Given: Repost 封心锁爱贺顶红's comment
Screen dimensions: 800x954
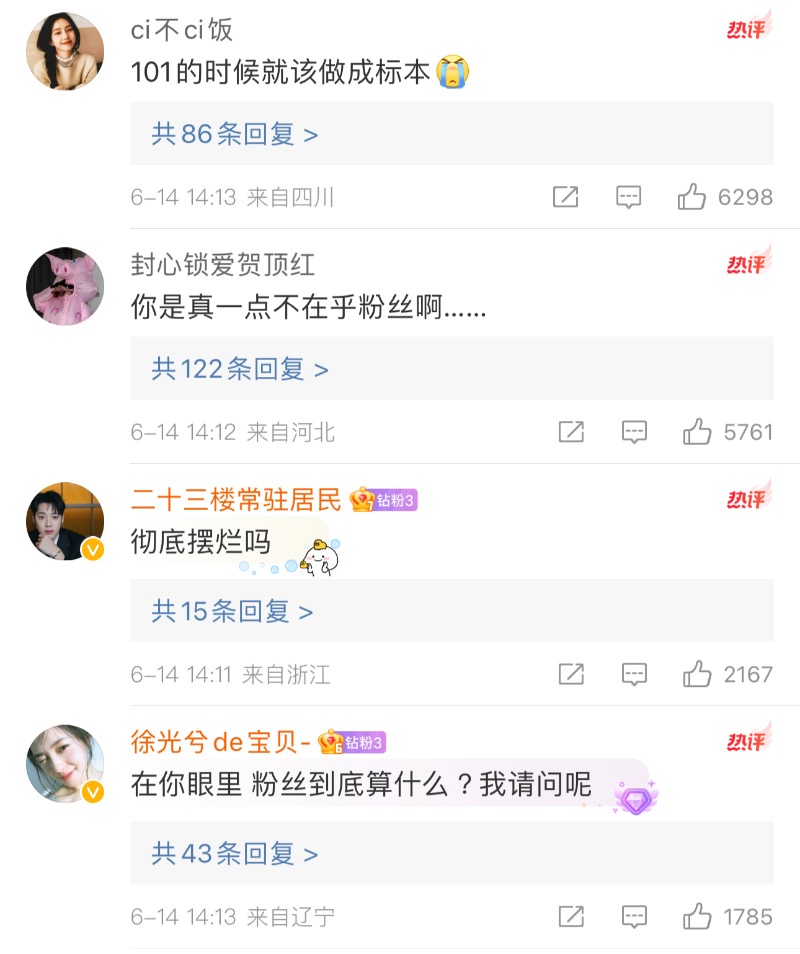Looking at the screenshot, I should [x=571, y=432].
